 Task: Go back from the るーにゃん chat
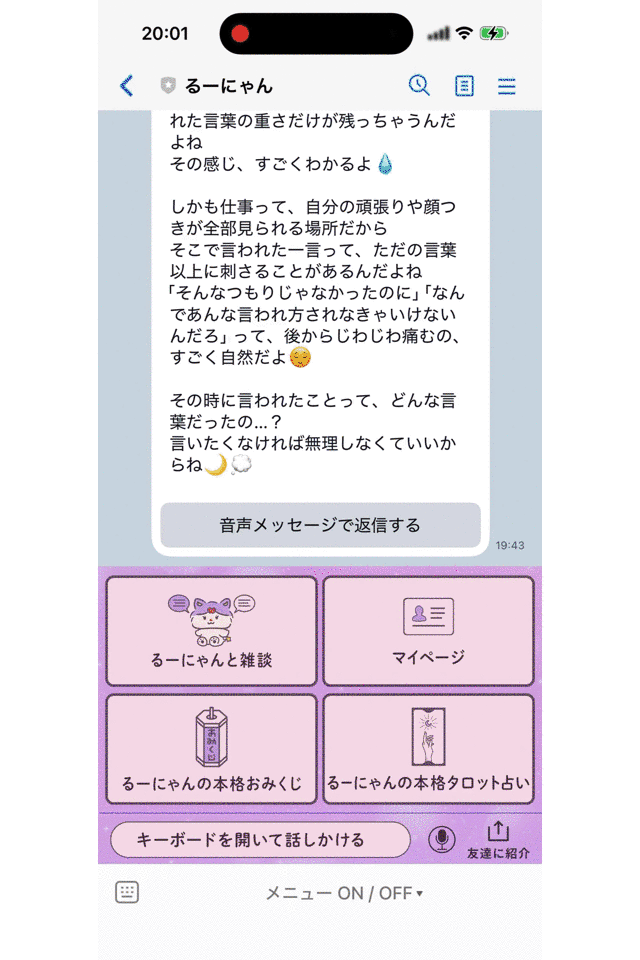pos(126,86)
